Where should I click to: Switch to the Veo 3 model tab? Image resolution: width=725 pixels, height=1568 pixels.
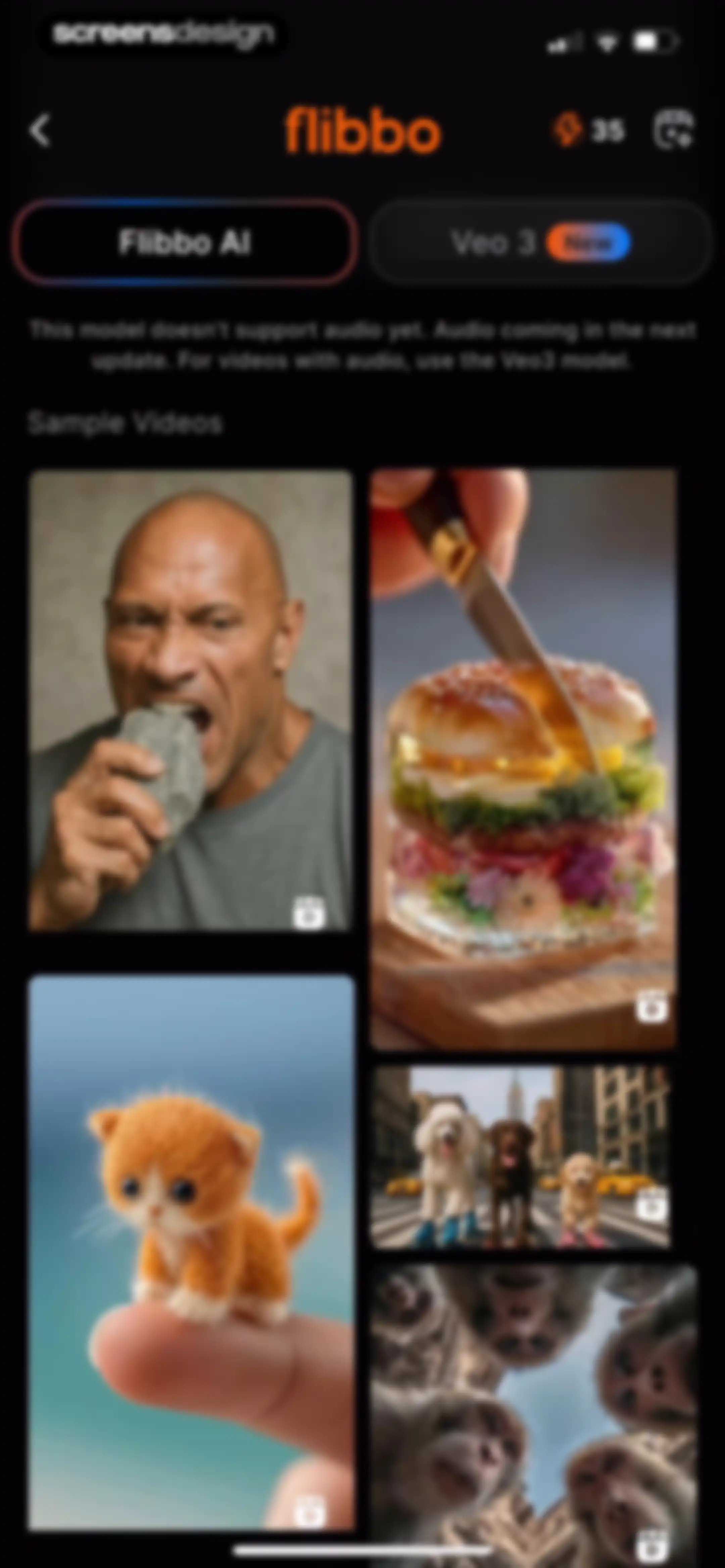[x=540, y=242]
